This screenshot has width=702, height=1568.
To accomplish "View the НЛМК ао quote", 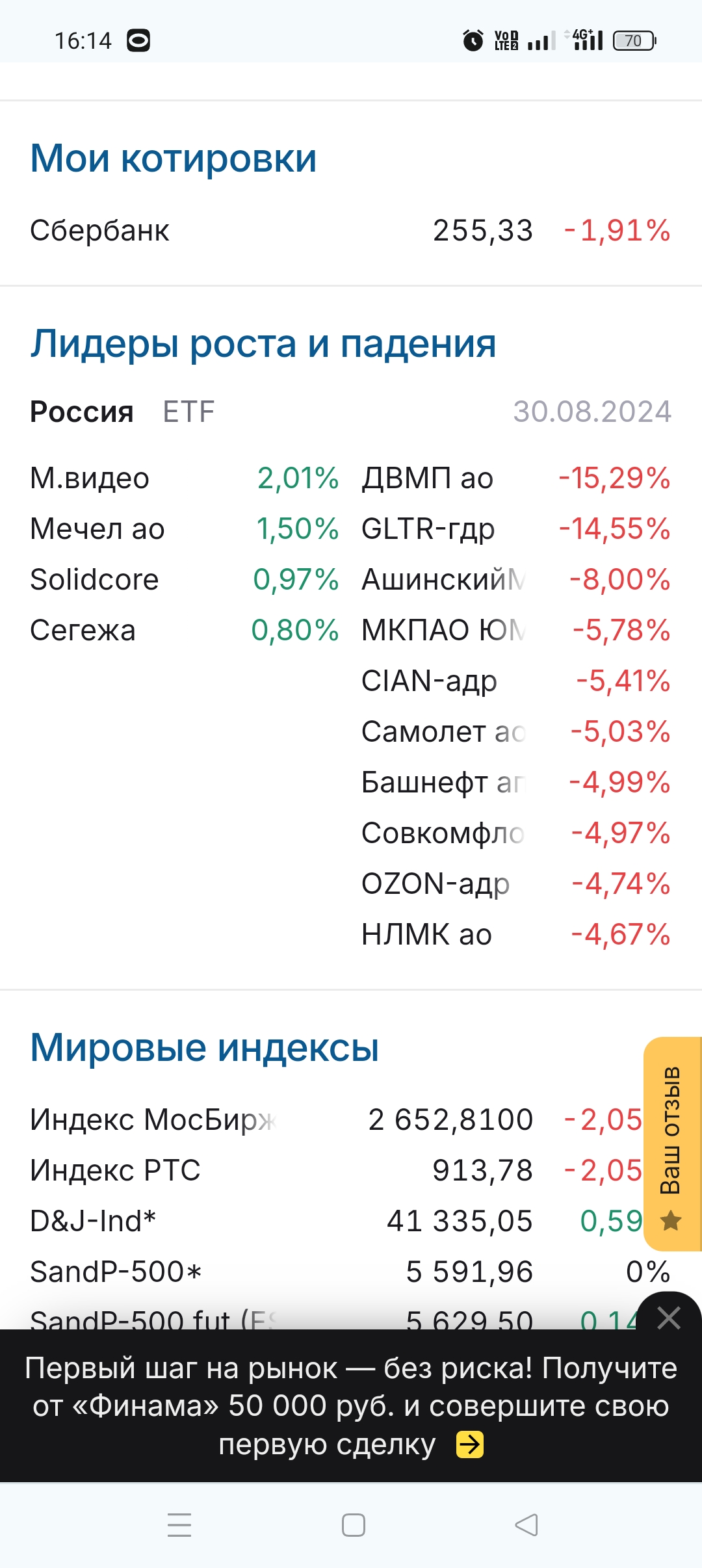I will point(427,935).
